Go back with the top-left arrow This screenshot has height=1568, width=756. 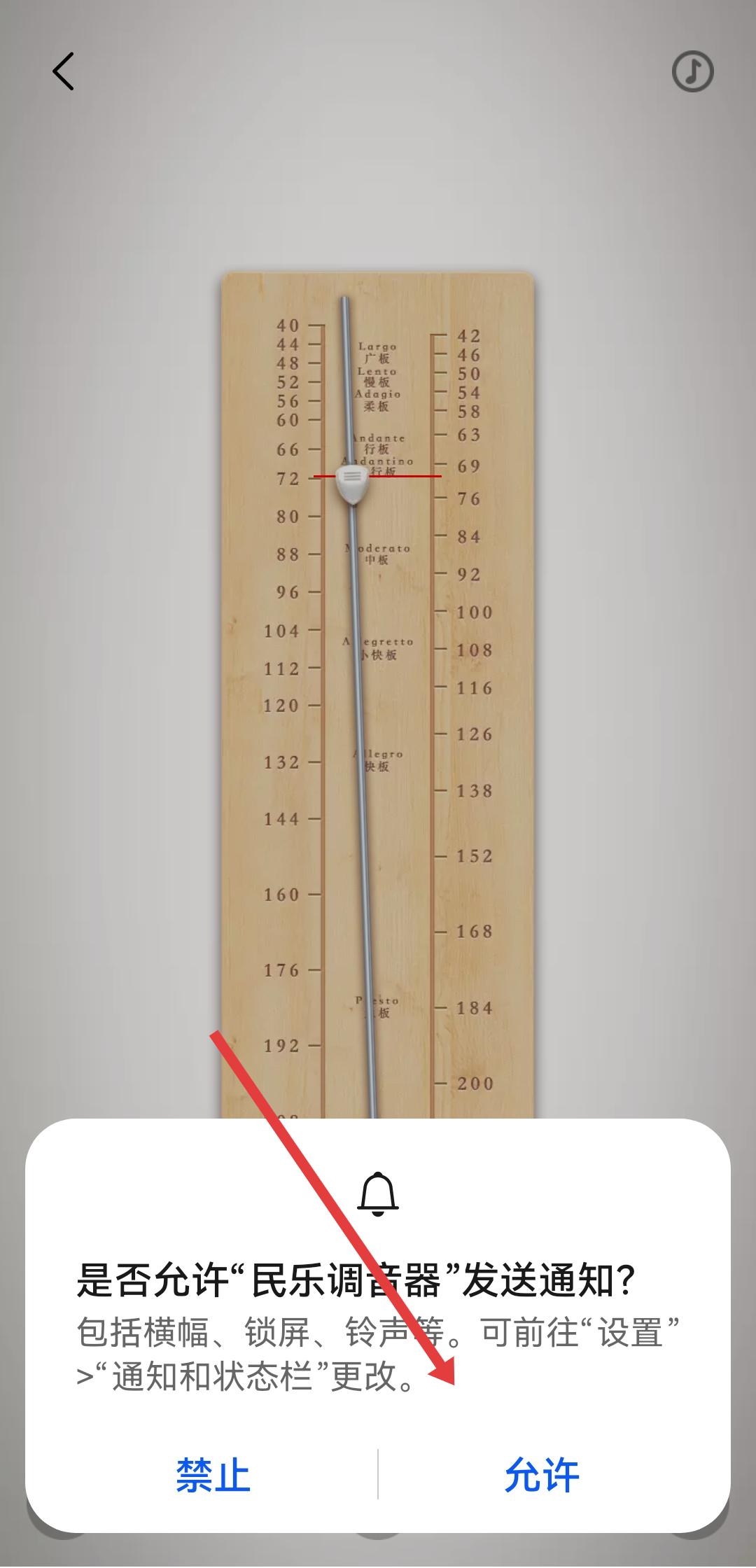tap(63, 71)
